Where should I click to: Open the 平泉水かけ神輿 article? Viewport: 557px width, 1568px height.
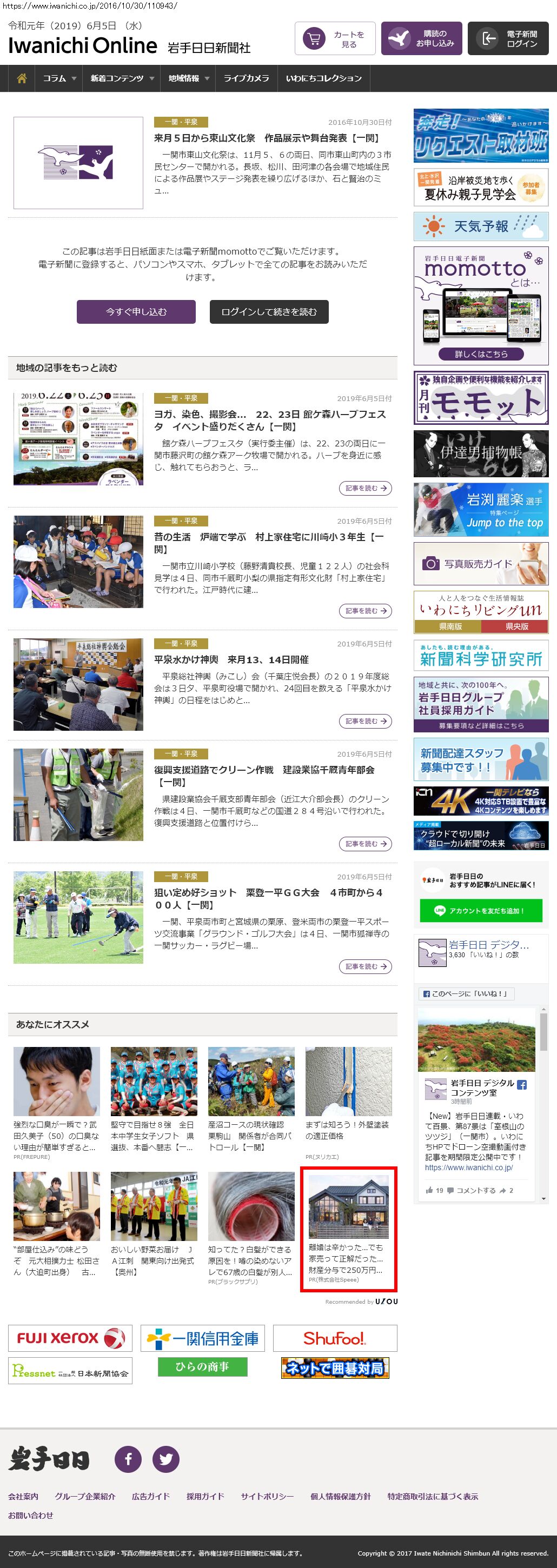click(x=231, y=660)
